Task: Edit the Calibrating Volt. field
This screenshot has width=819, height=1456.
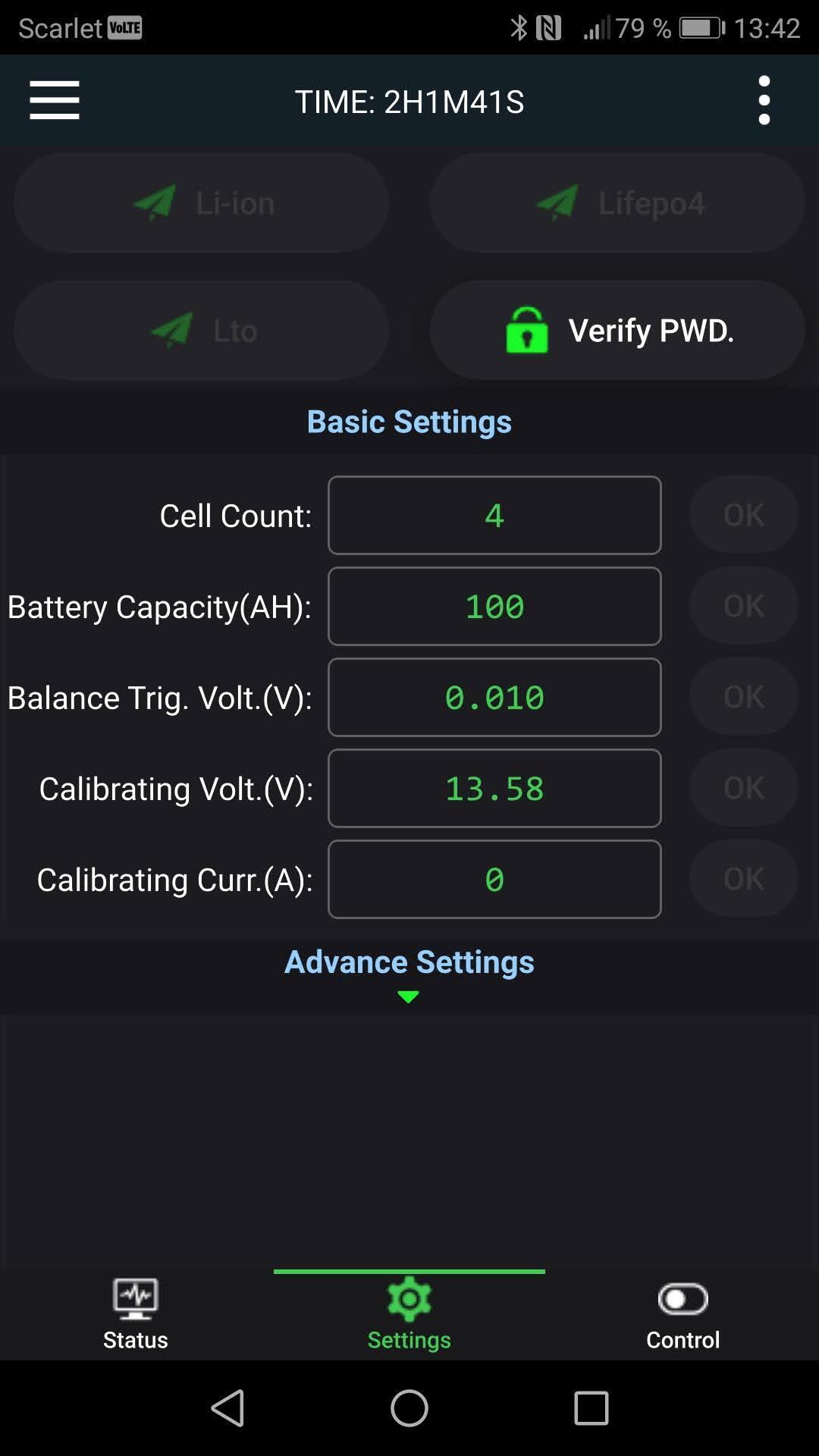Action: pos(494,789)
